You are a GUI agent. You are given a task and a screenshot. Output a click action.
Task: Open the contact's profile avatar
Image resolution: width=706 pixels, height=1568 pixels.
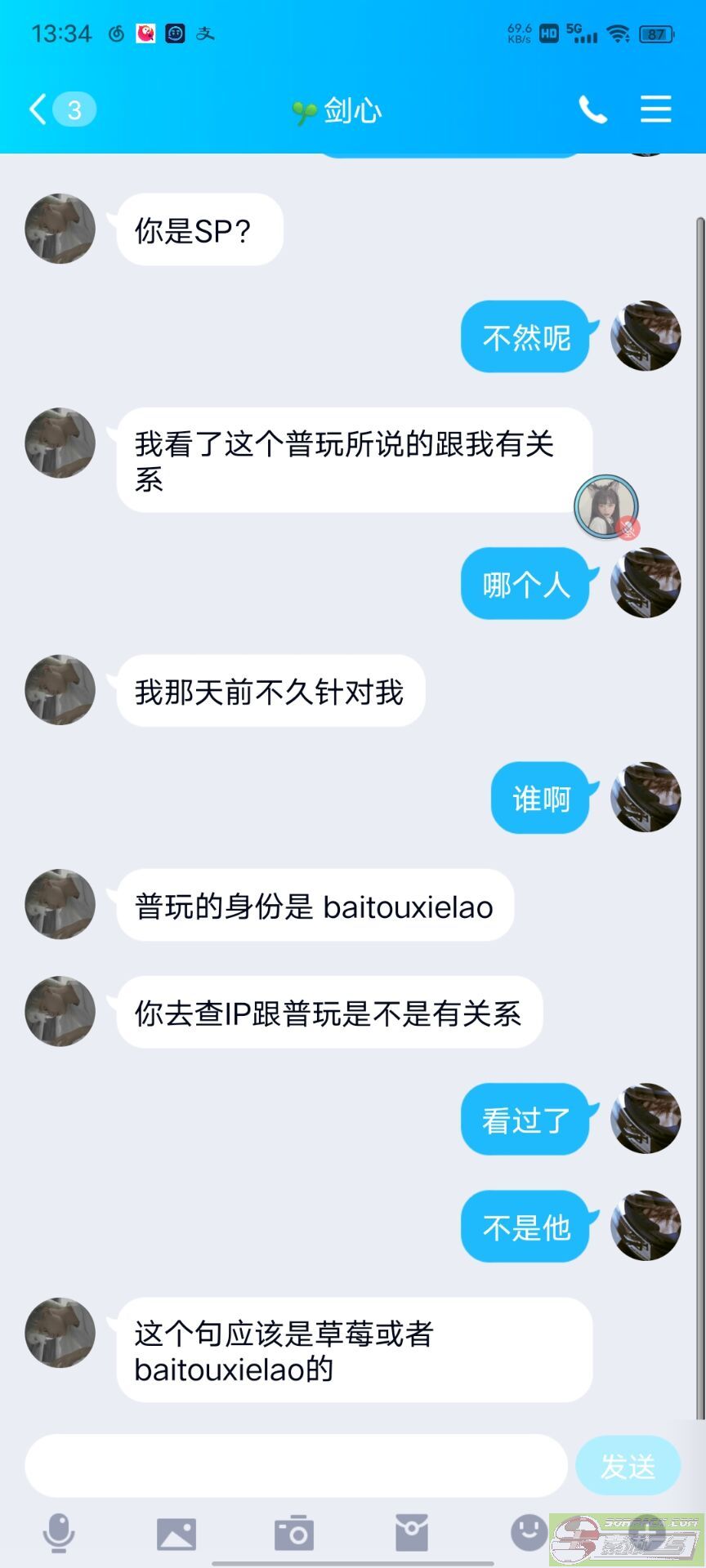point(59,229)
